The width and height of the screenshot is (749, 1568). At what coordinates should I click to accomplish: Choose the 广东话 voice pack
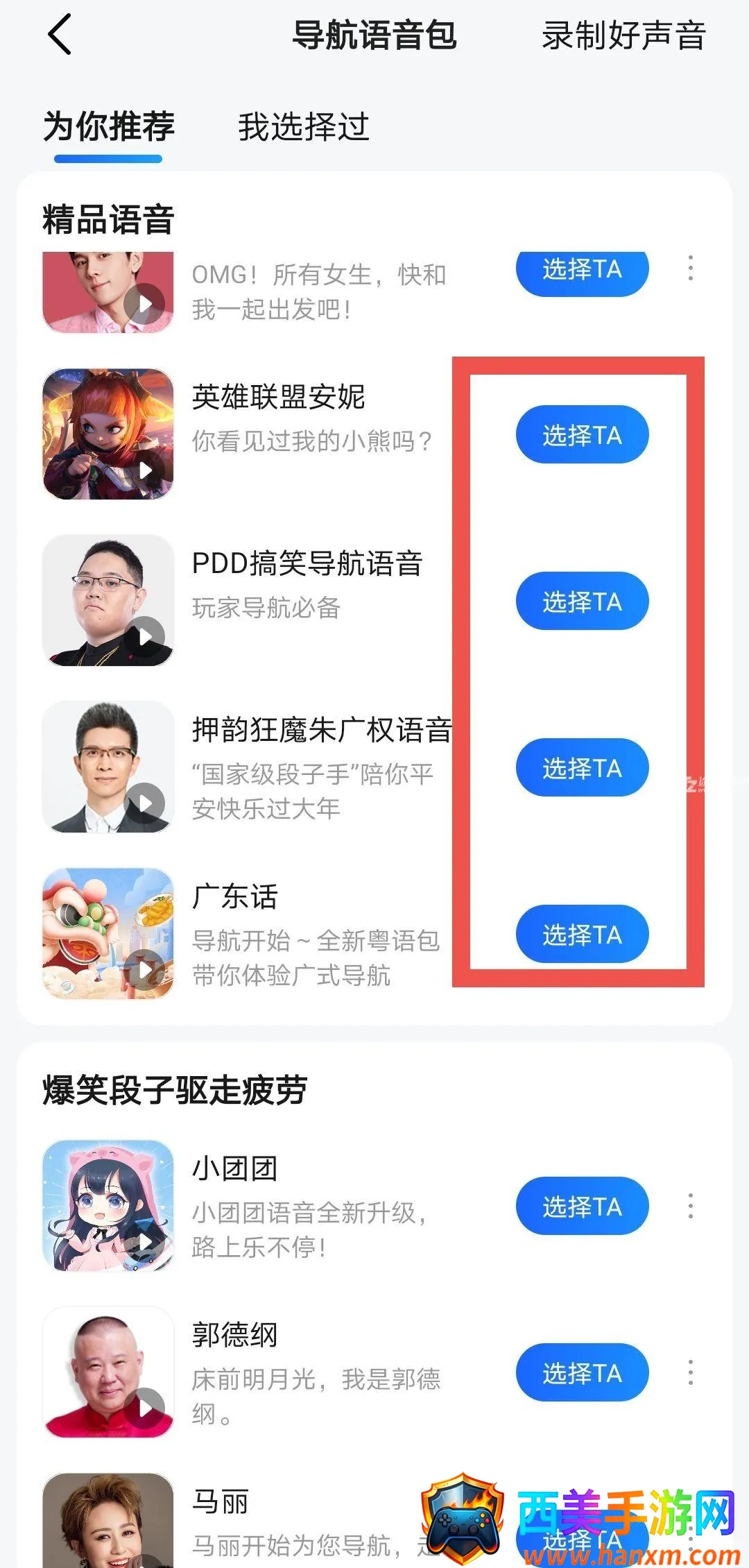point(581,935)
